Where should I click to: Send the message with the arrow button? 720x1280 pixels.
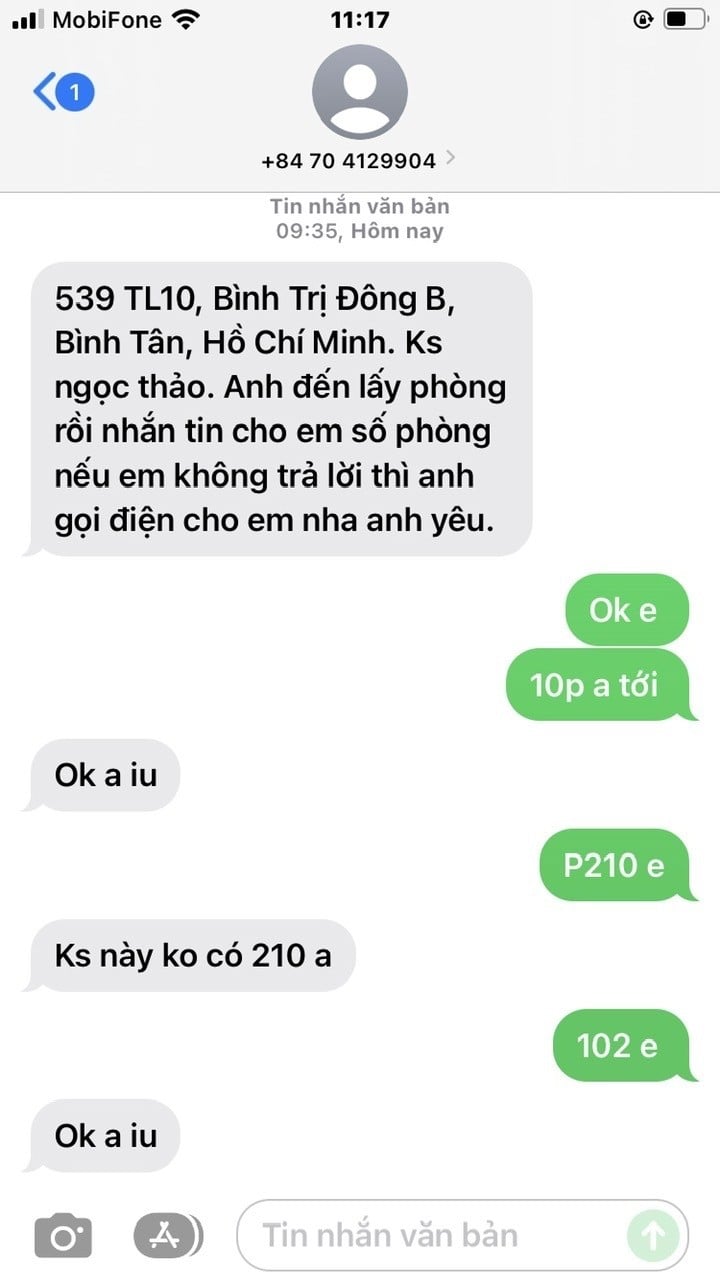[652, 1236]
